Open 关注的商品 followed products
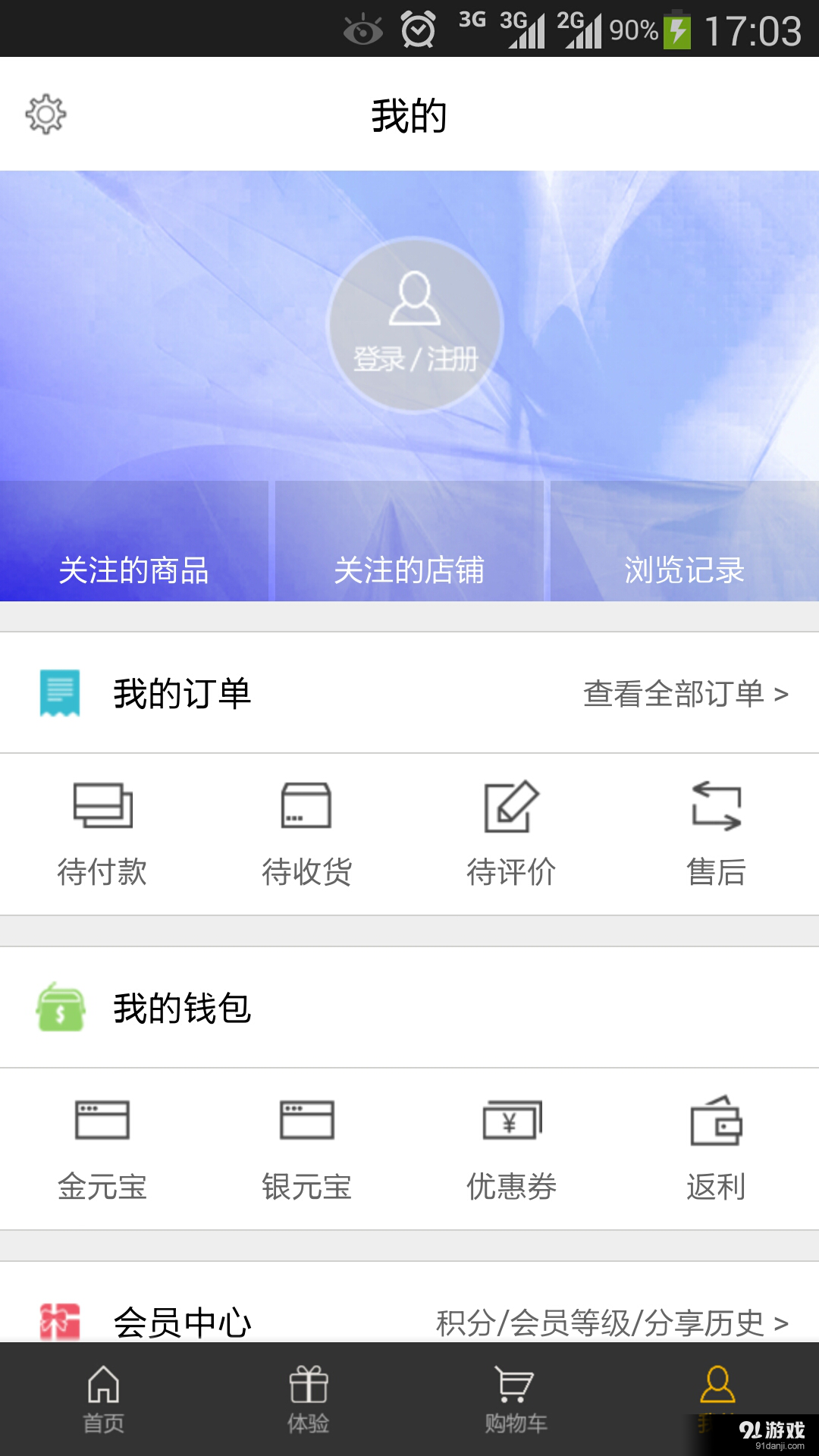819x1456 pixels. coord(135,572)
